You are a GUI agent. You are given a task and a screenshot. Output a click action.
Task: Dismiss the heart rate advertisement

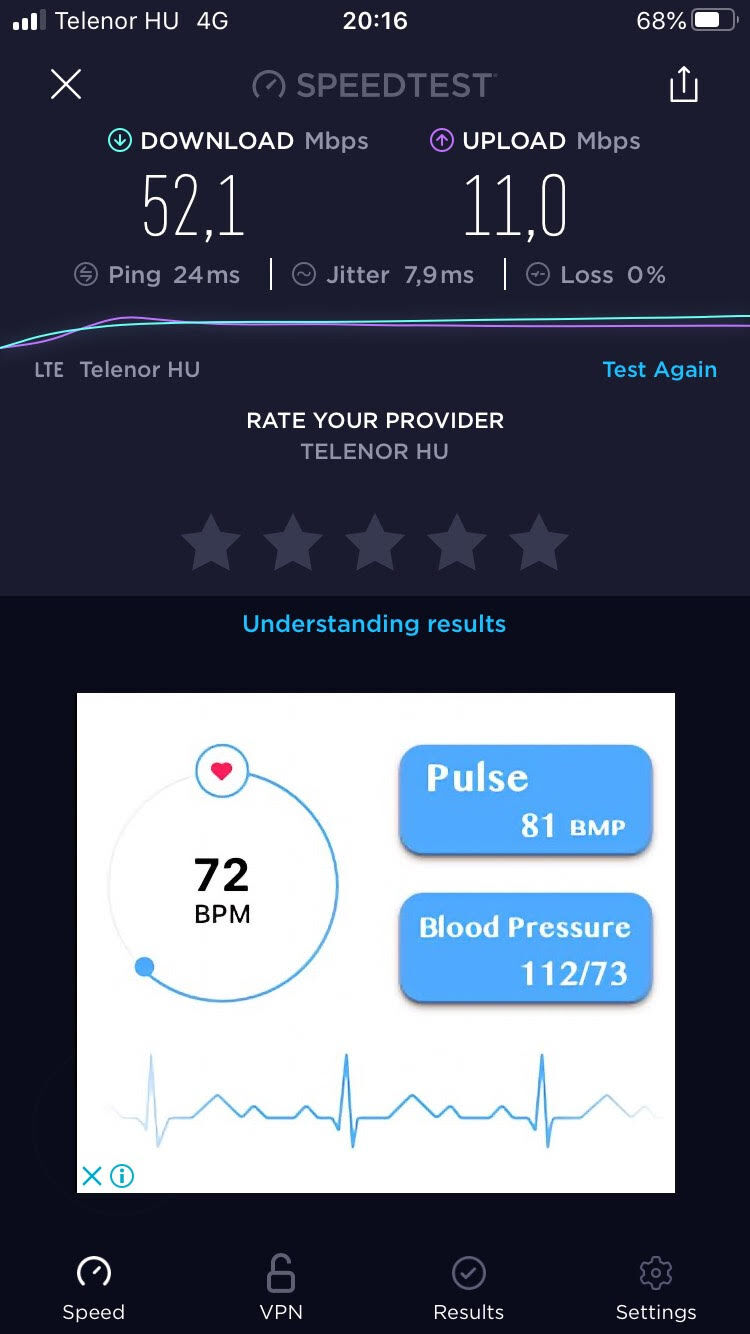point(91,1176)
